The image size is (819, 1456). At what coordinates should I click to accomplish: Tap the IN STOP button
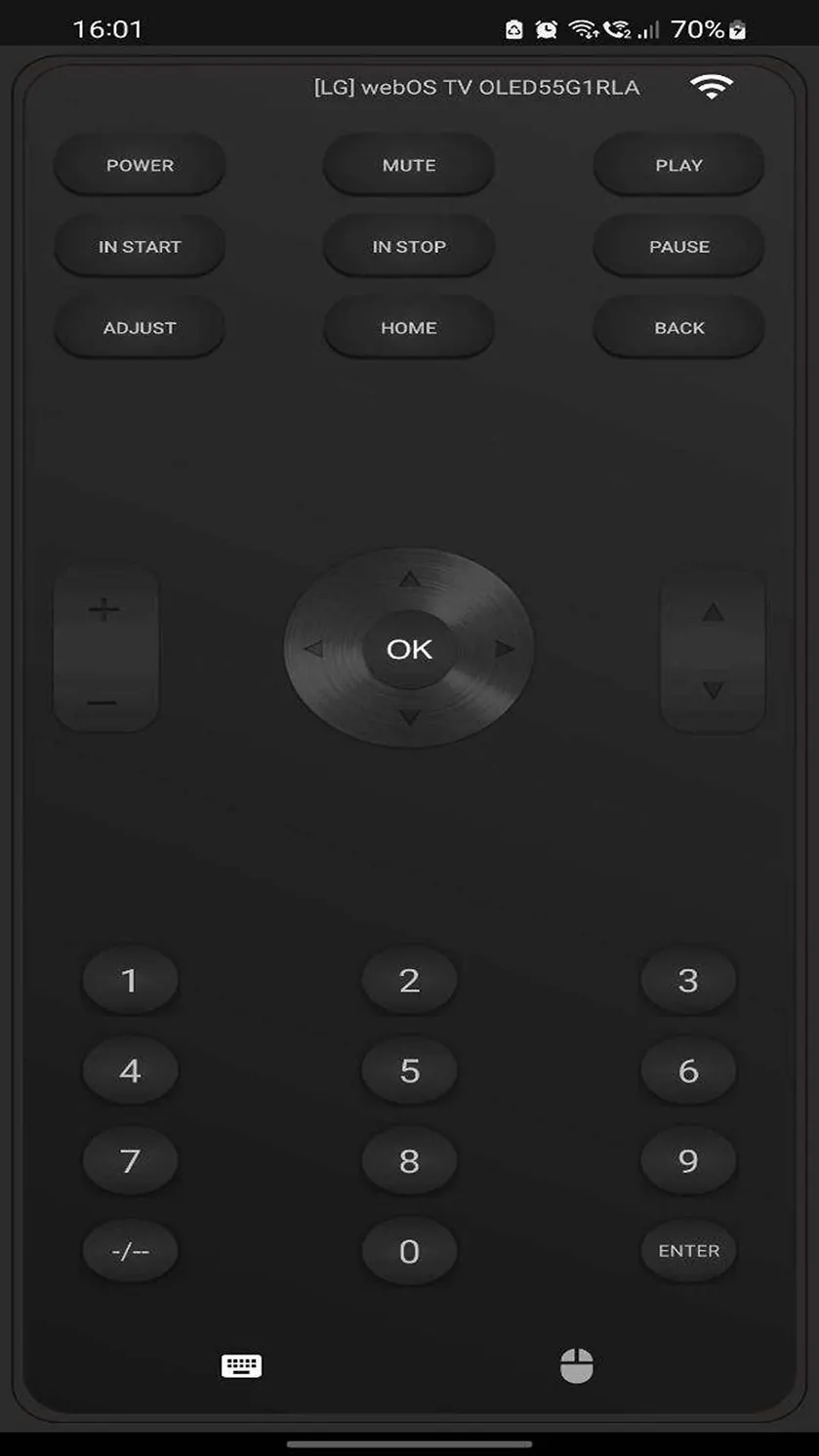coord(409,247)
